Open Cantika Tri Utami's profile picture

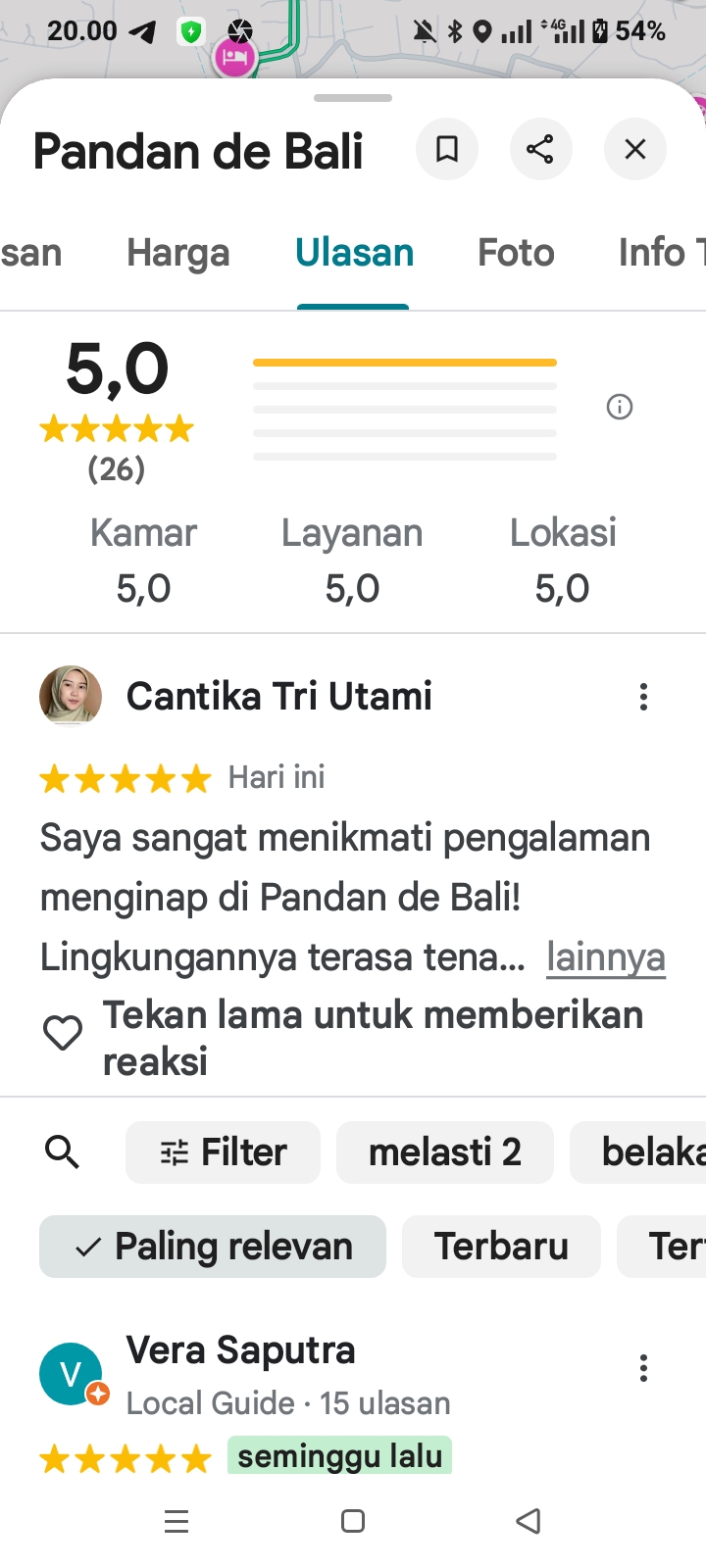click(x=71, y=697)
